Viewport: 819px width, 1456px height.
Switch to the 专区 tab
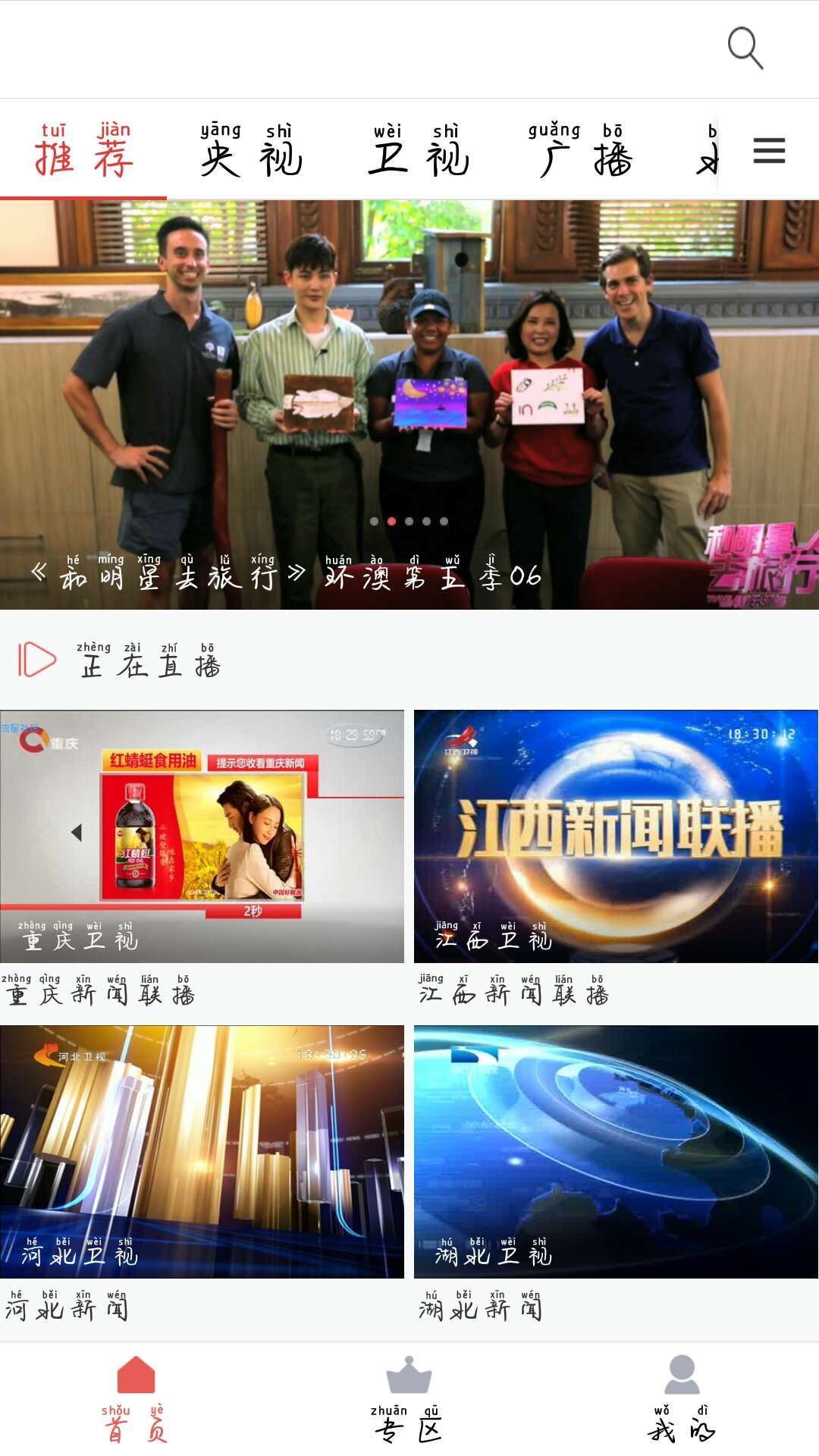click(x=409, y=1398)
